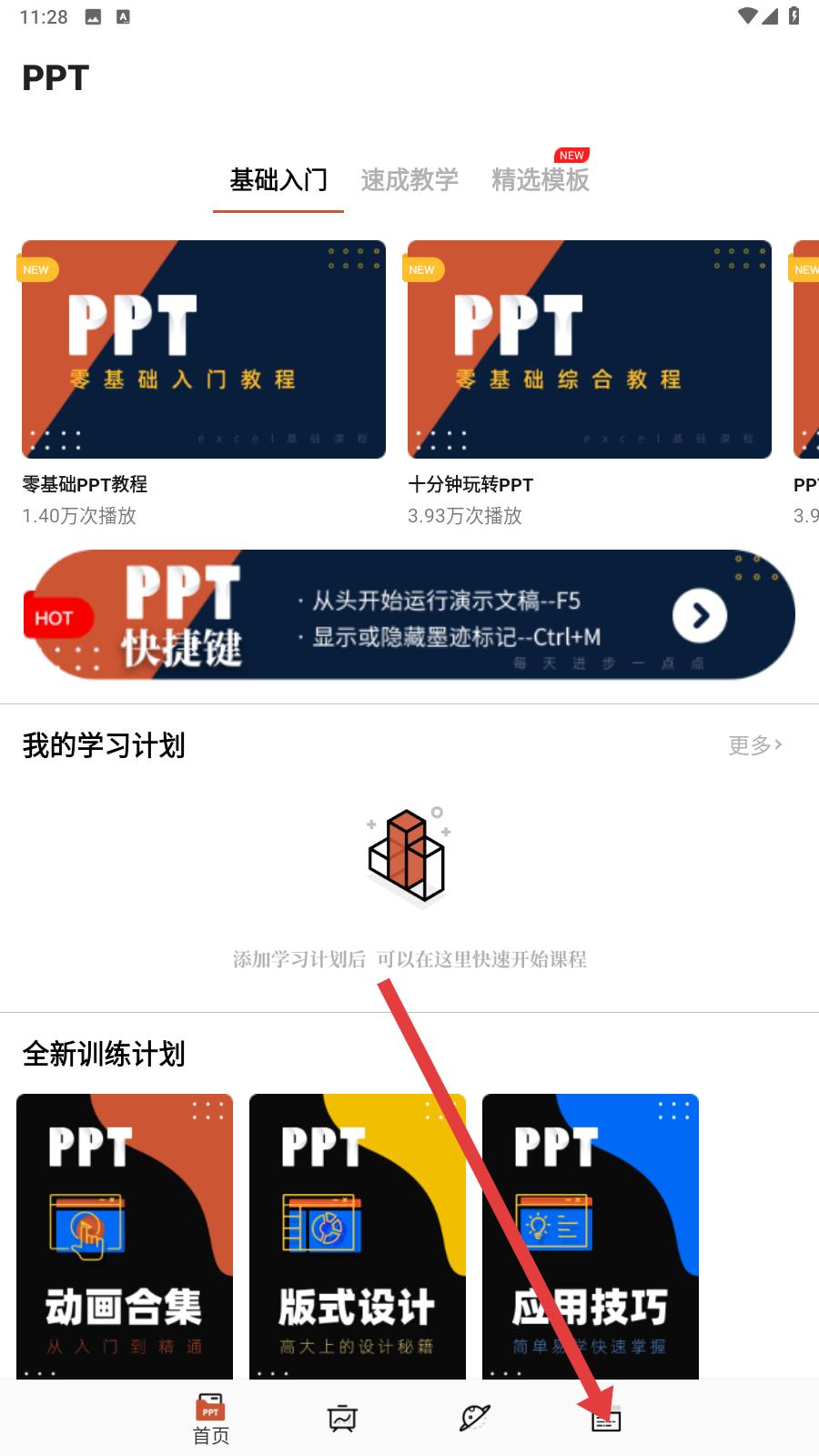
Task: Open the 零基础PPT教程 course card
Action: point(204,349)
